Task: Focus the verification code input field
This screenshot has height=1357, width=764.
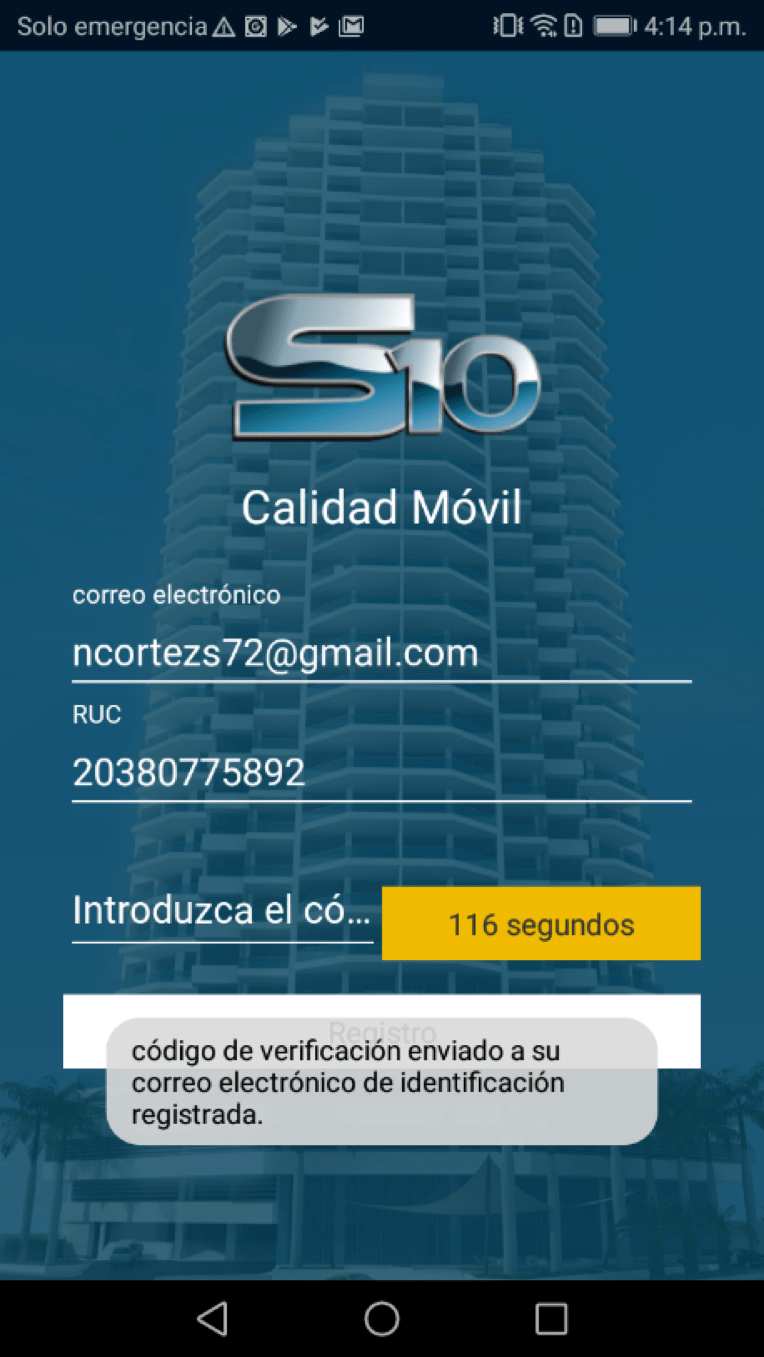Action: (222, 912)
